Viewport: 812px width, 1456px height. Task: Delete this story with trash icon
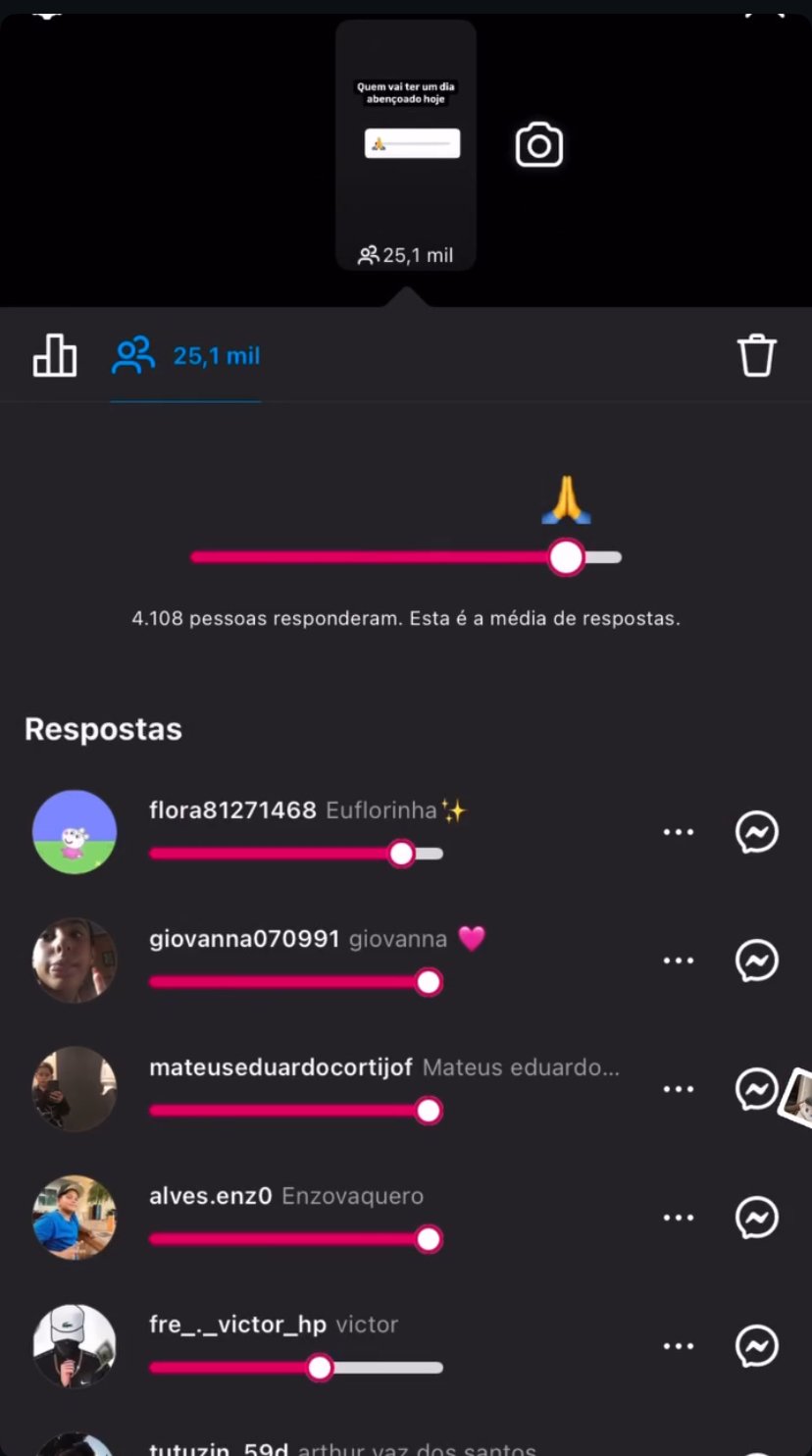[x=757, y=355]
